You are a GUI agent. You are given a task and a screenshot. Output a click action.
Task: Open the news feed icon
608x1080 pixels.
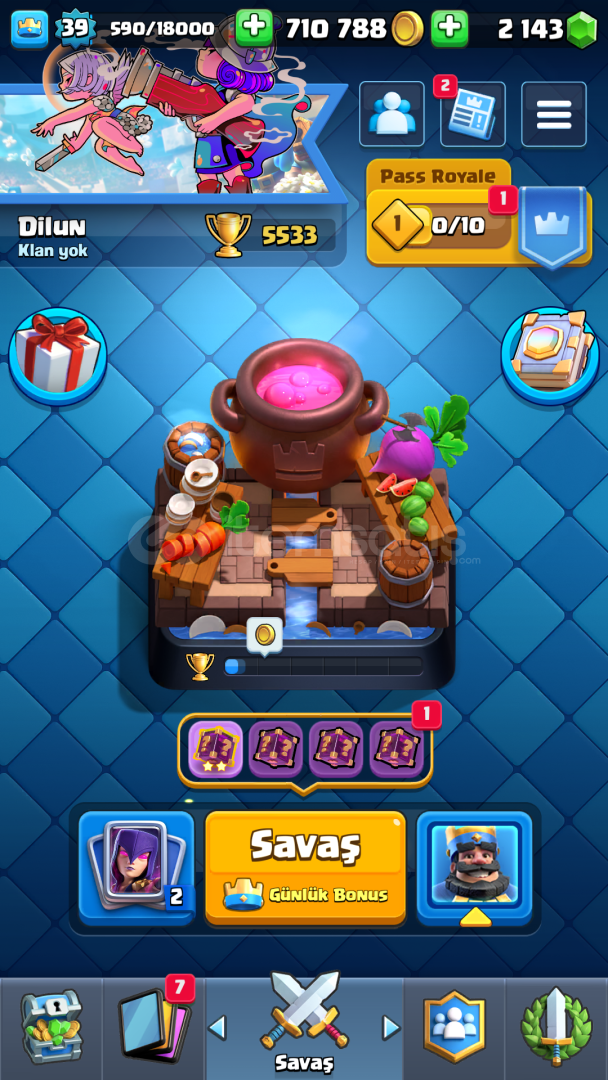tap(473, 114)
